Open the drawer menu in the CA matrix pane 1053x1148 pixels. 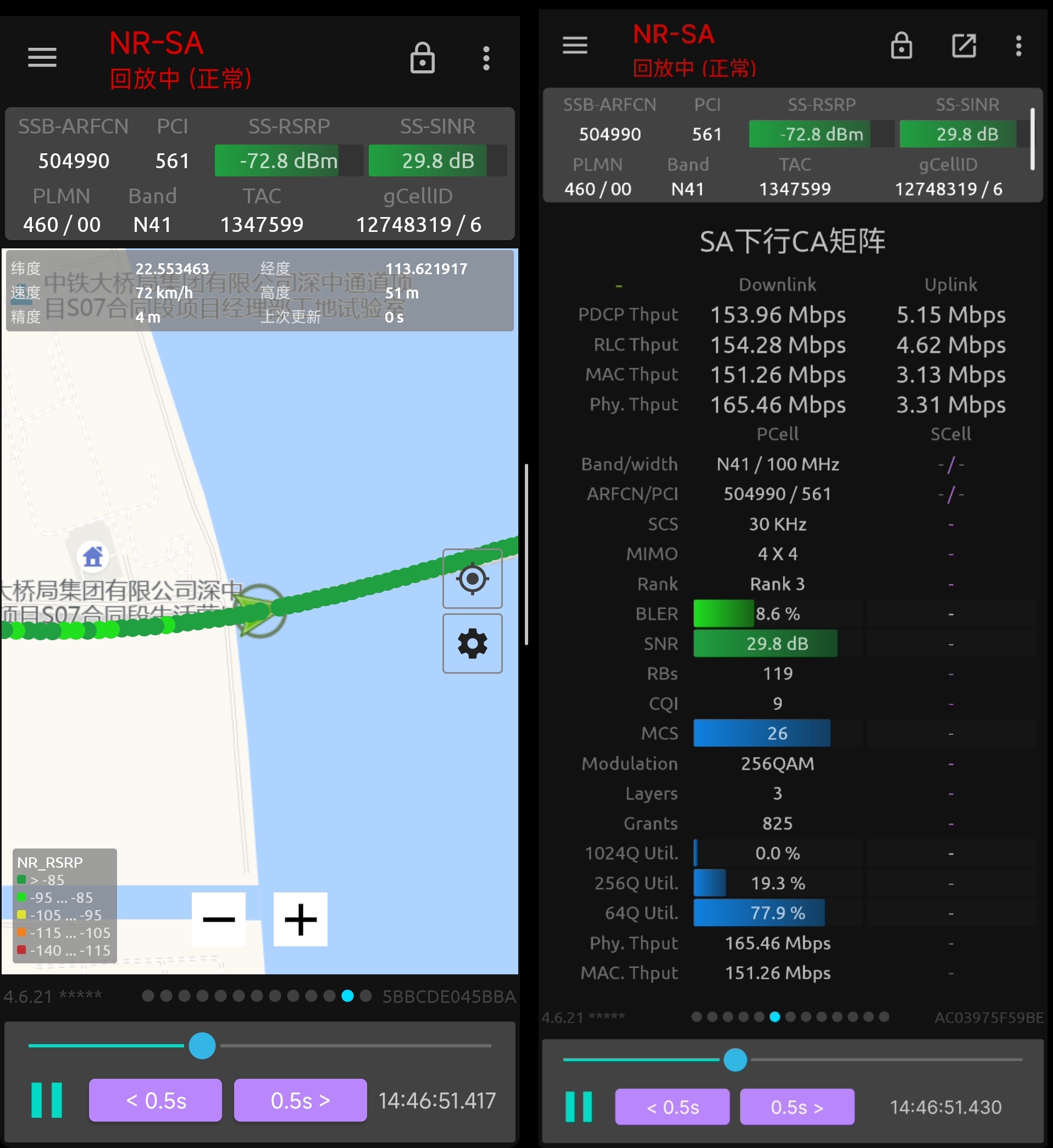coord(575,45)
